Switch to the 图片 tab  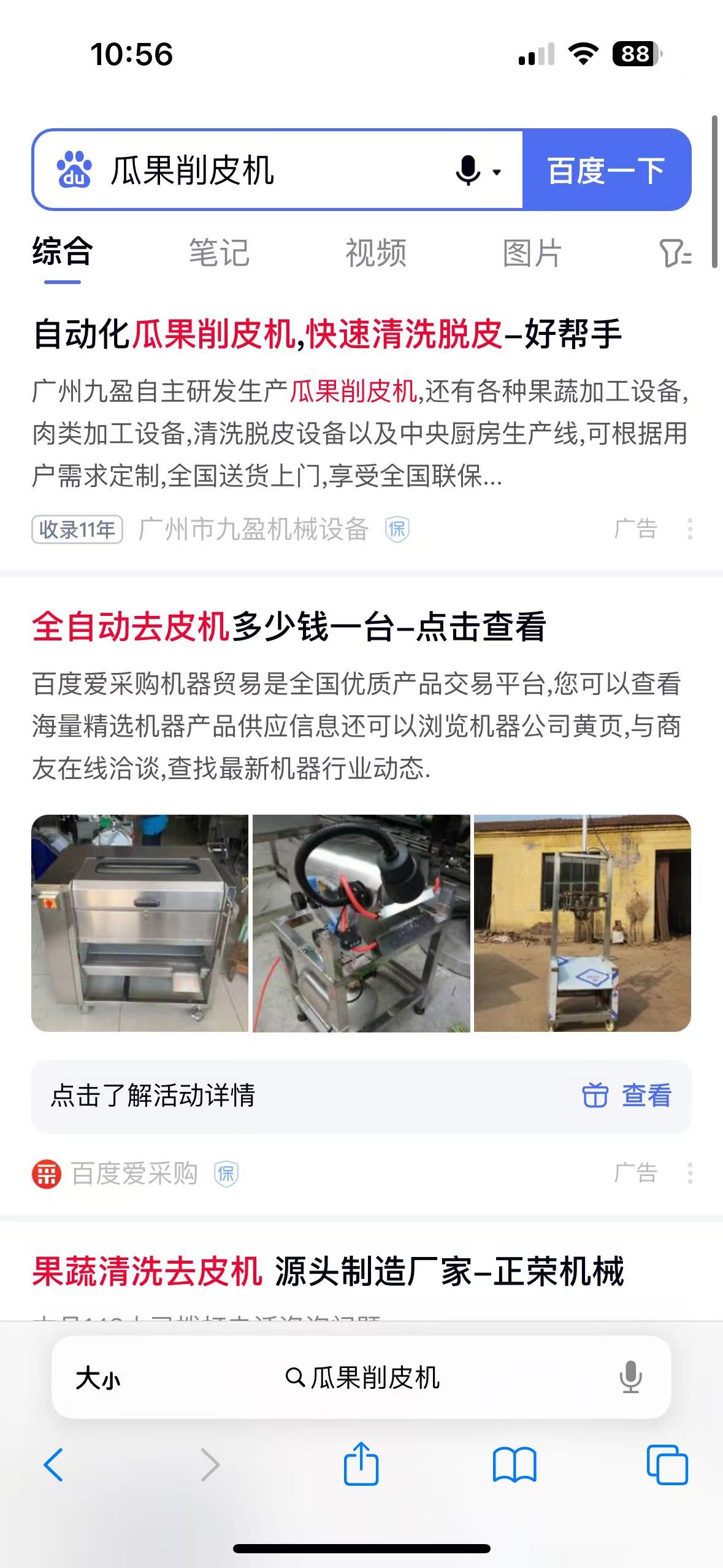click(x=532, y=253)
